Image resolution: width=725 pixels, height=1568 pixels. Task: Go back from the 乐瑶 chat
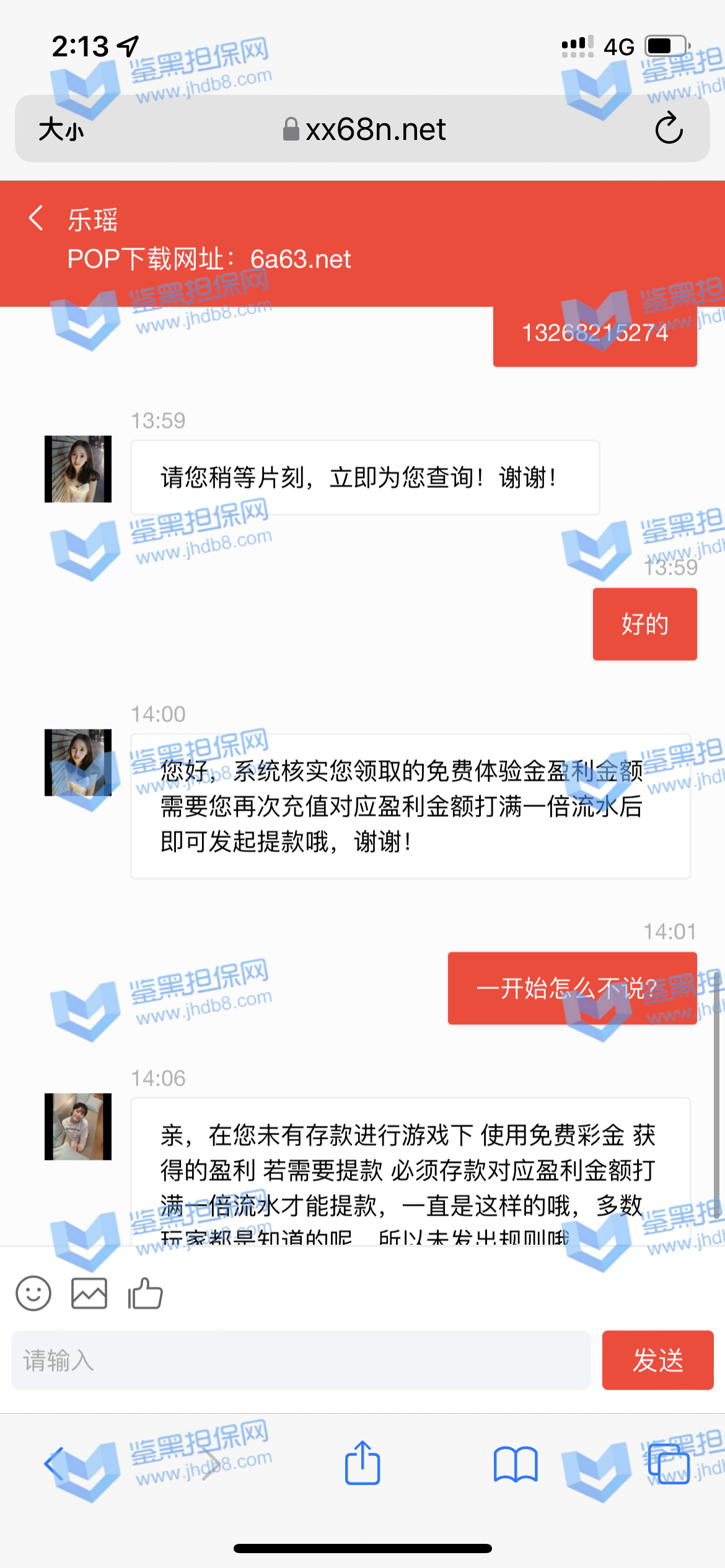point(36,218)
